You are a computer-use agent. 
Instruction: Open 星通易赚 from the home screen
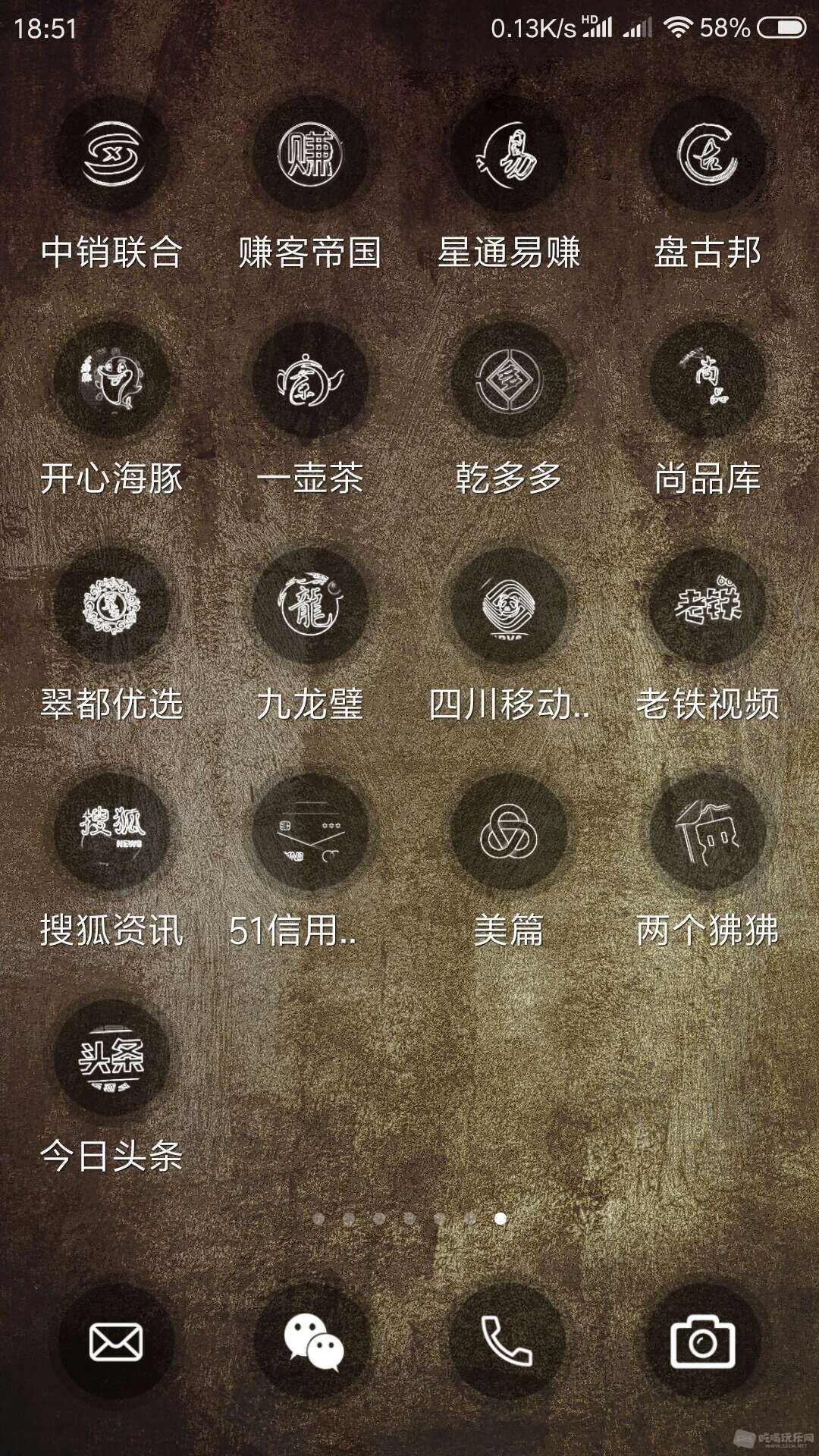tap(508, 154)
